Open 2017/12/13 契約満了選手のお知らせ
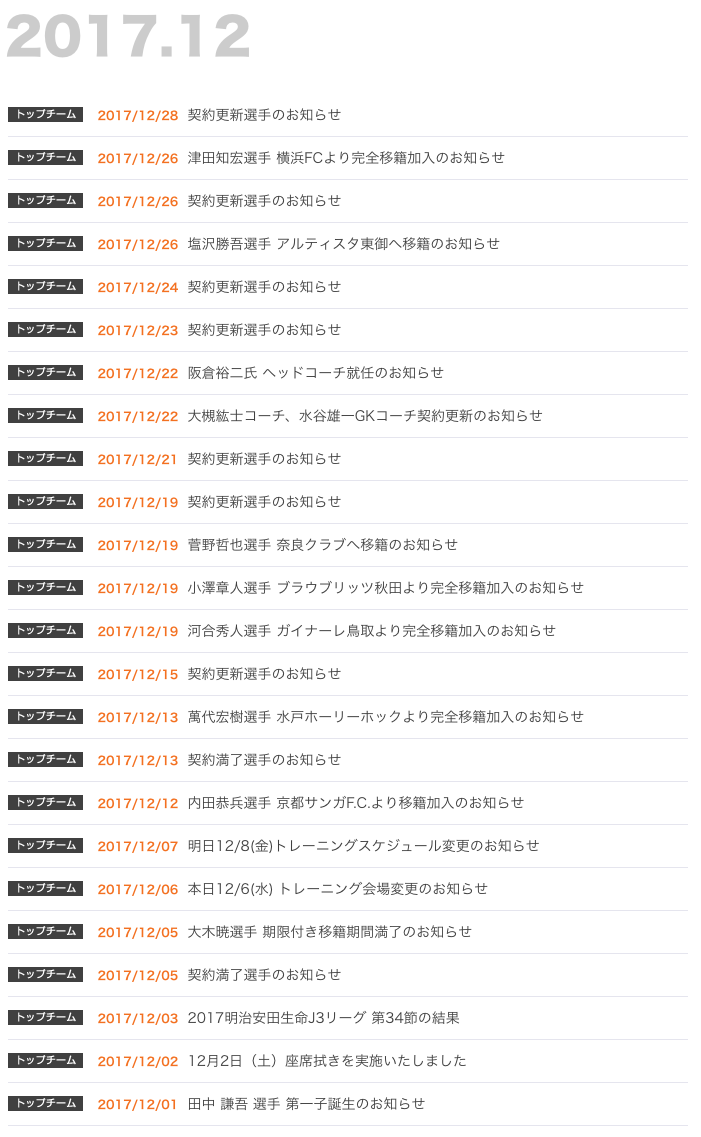The height and width of the screenshot is (1137, 701). point(264,761)
